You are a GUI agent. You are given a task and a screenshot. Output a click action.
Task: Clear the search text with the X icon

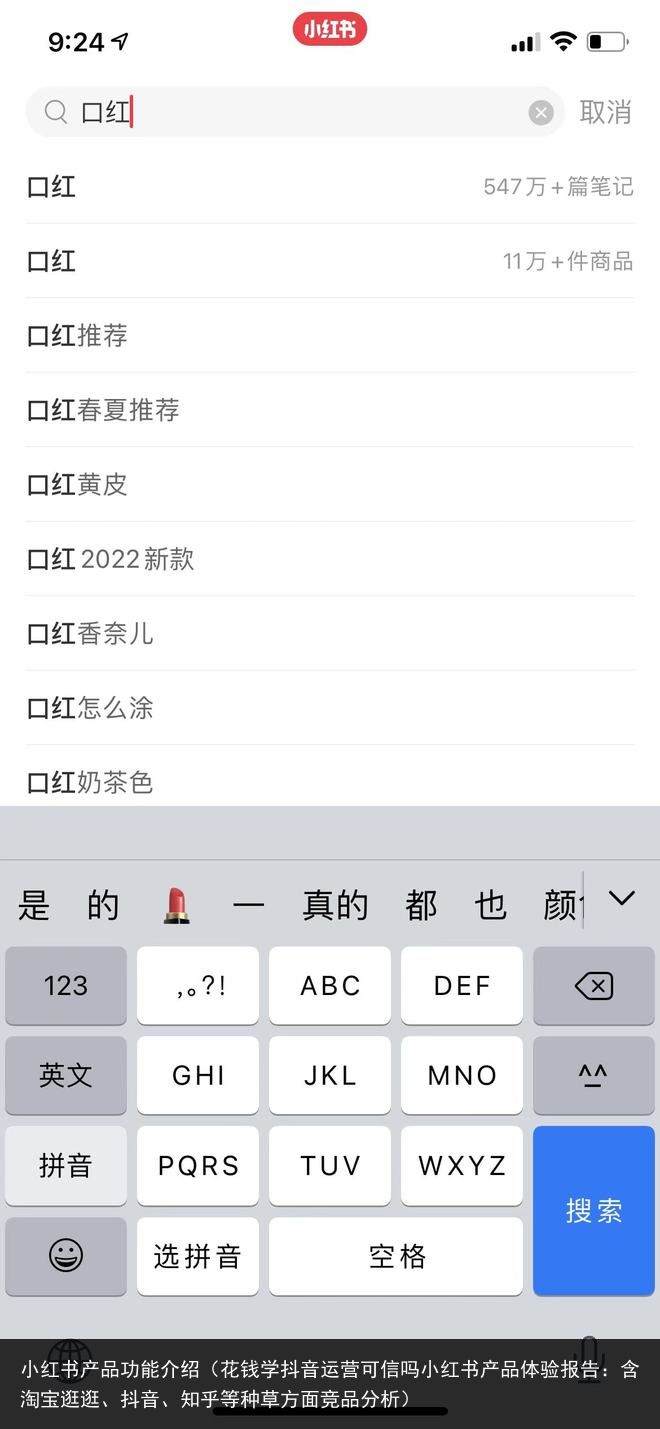point(541,112)
